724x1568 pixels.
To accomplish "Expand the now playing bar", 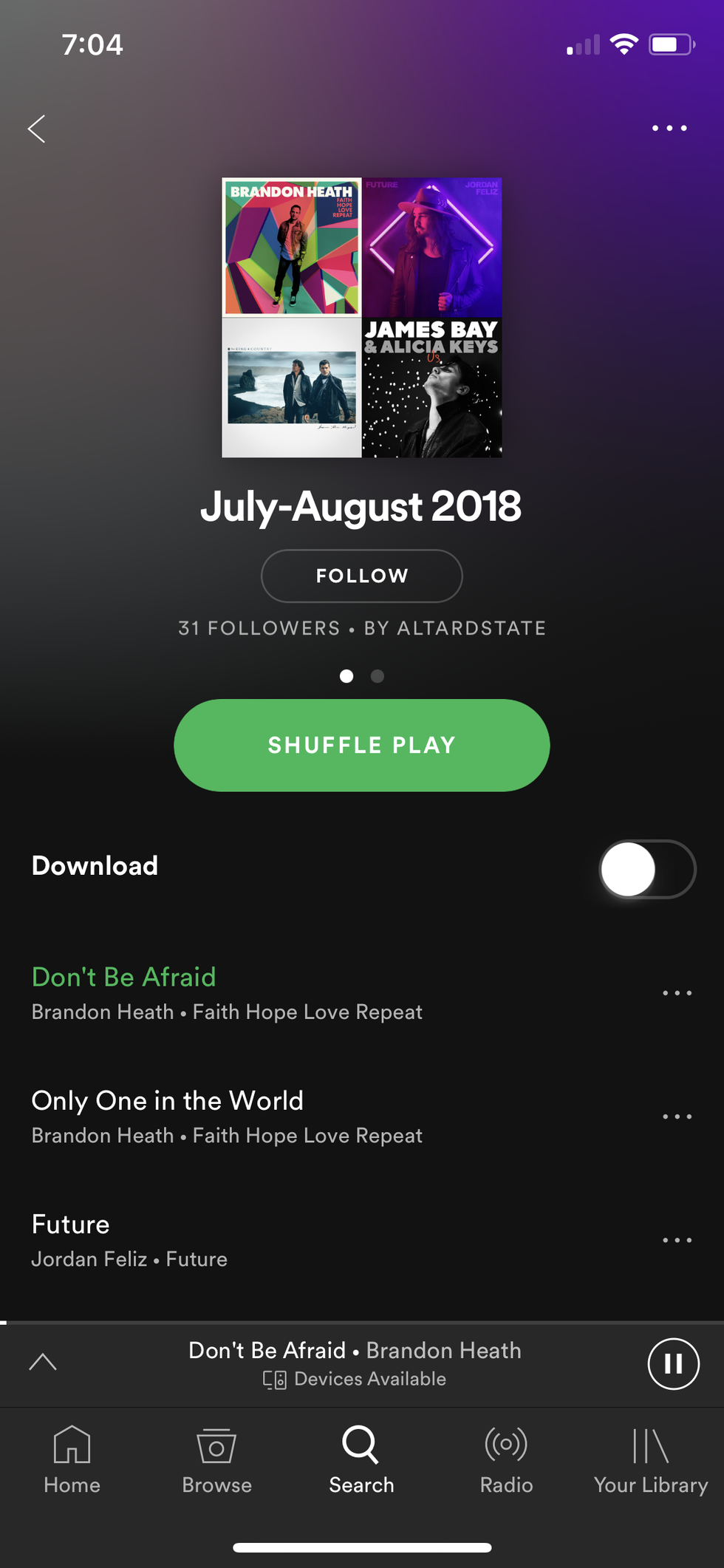I will point(43,1362).
